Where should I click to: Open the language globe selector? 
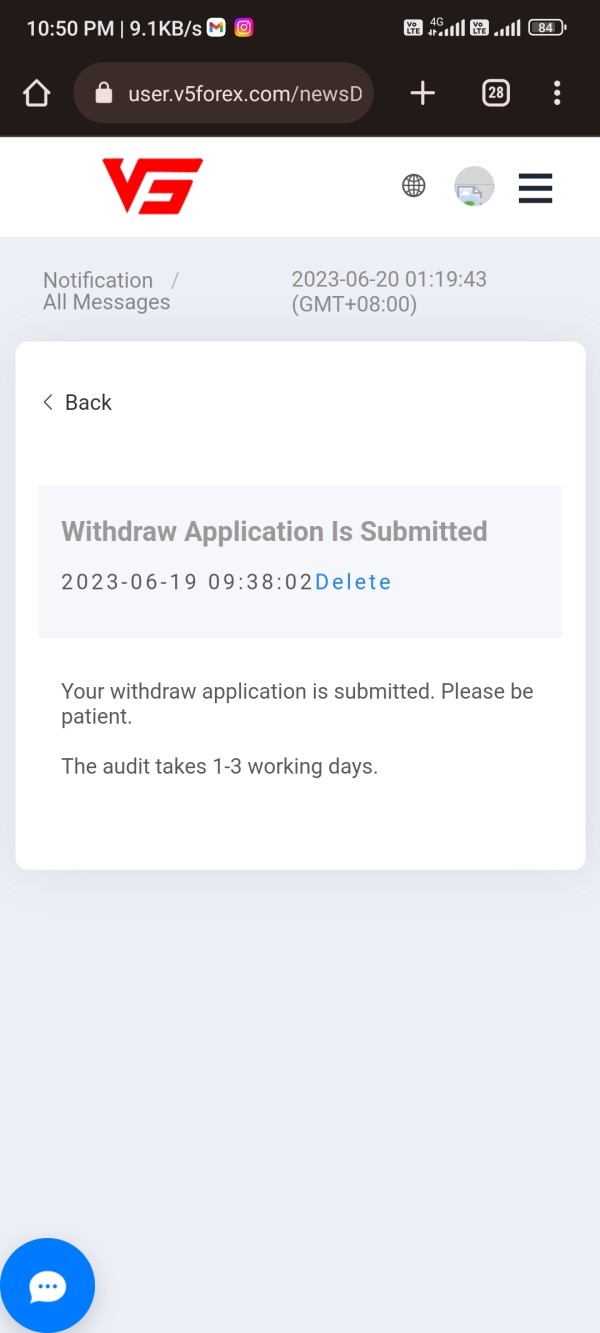[x=414, y=186]
